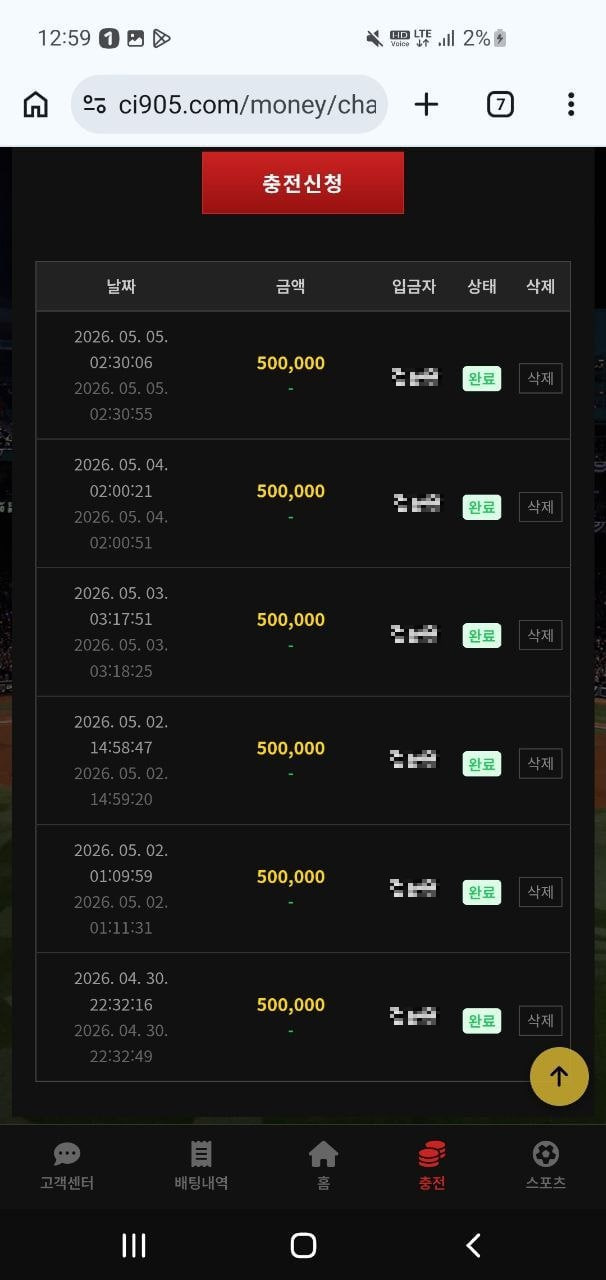Delete the 2026. 05. 03. deposit record
Viewport: 606px width, 1280px height.
(x=540, y=635)
